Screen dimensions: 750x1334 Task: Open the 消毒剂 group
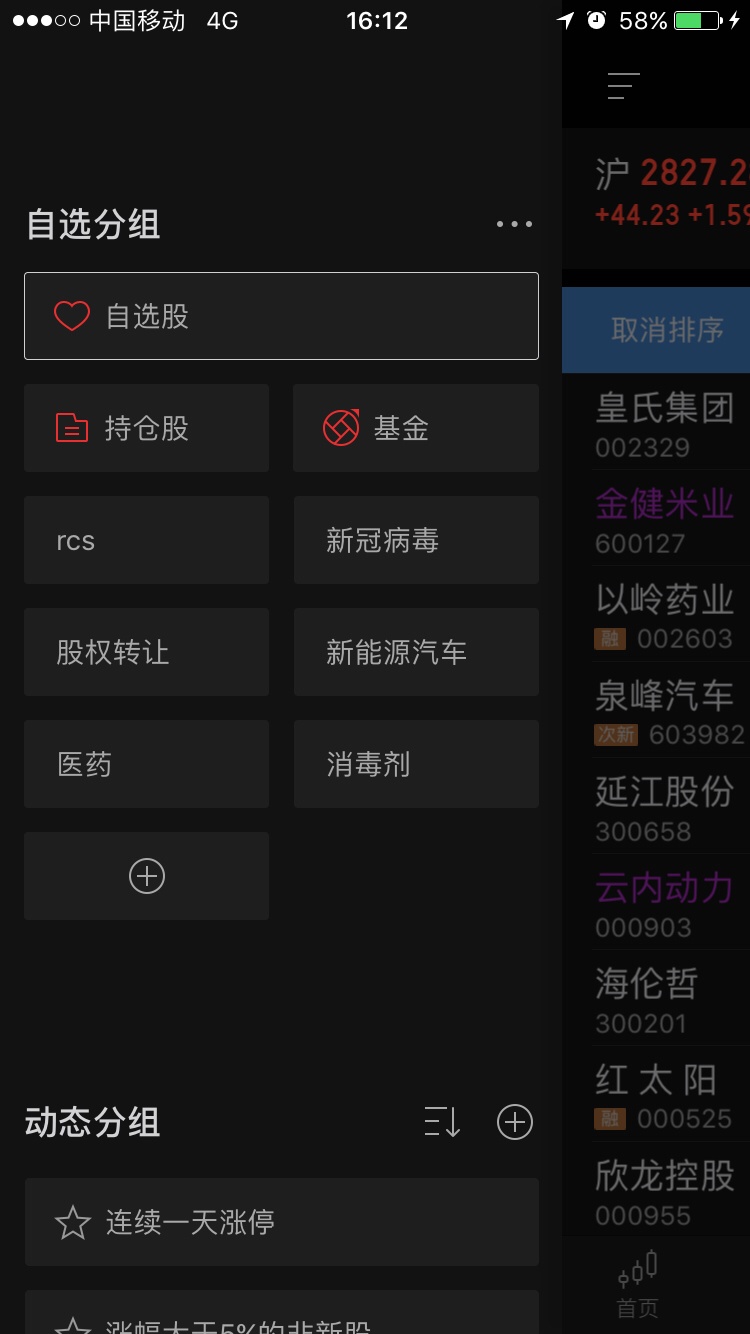pyautogui.click(x=416, y=764)
